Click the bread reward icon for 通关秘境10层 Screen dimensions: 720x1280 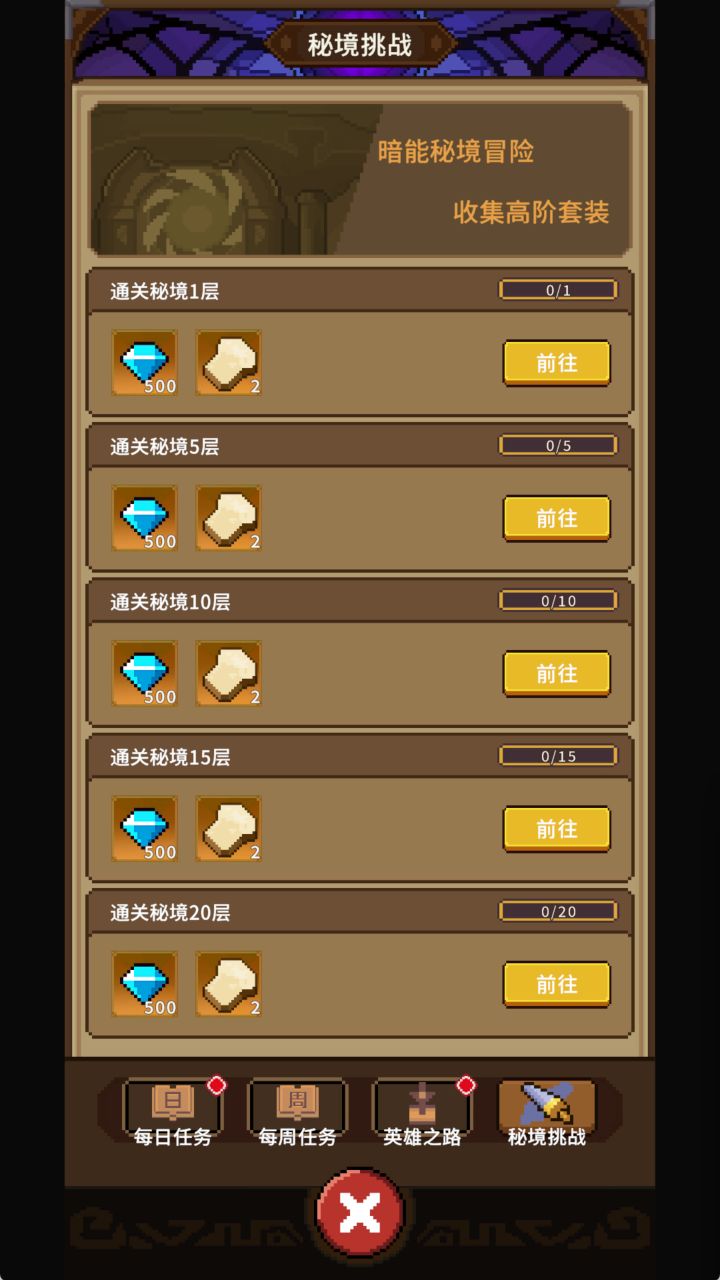click(x=228, y=673)
